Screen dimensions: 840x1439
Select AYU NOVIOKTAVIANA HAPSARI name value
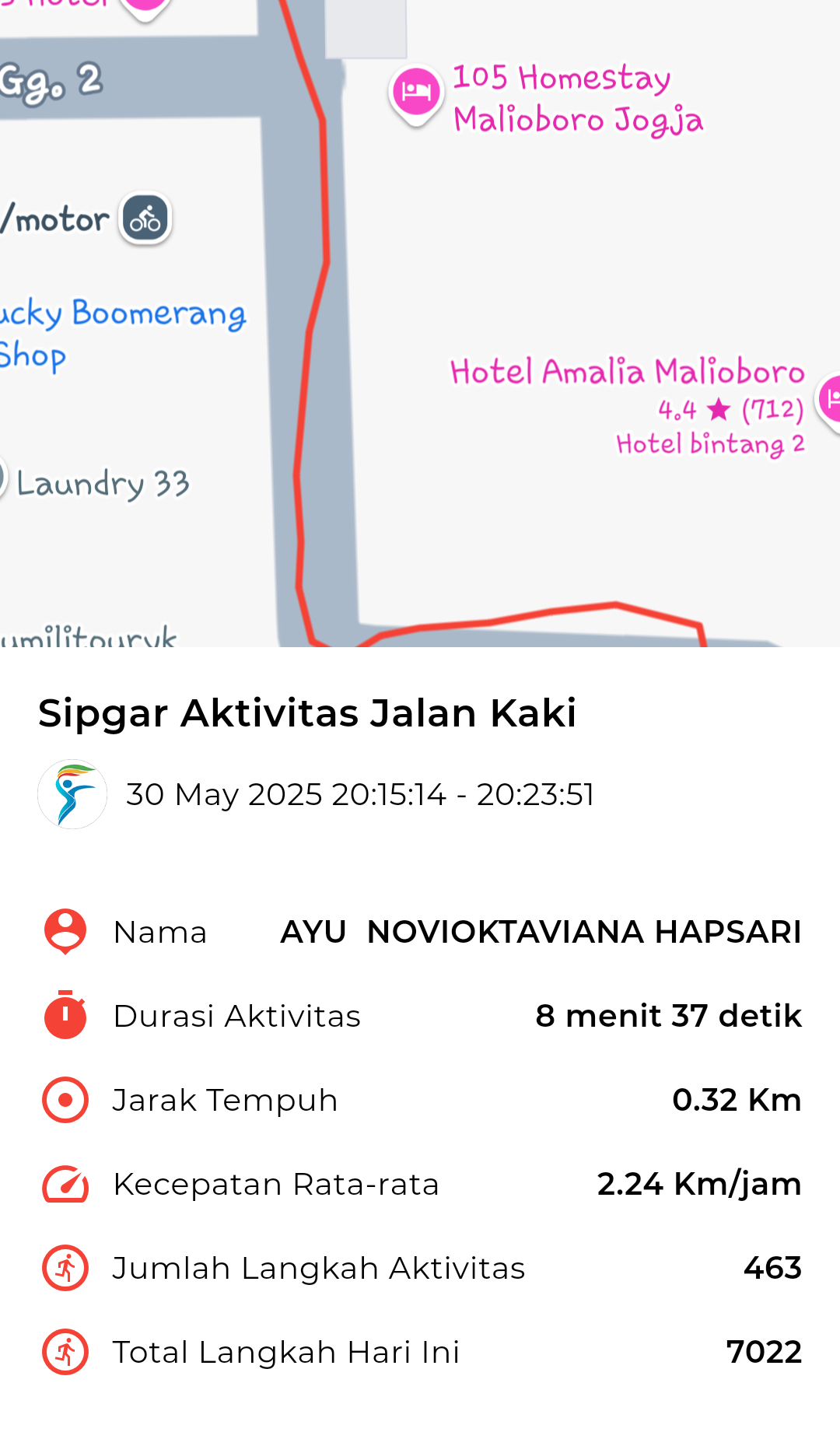point(541,932)
